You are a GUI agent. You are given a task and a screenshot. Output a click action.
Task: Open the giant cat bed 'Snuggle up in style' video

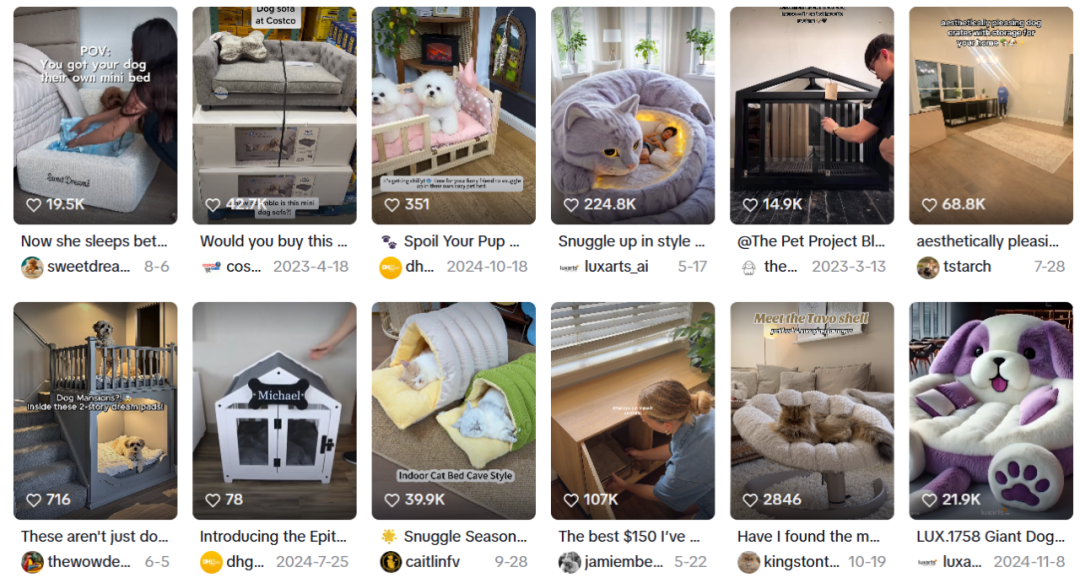click(x=632, y=115)
